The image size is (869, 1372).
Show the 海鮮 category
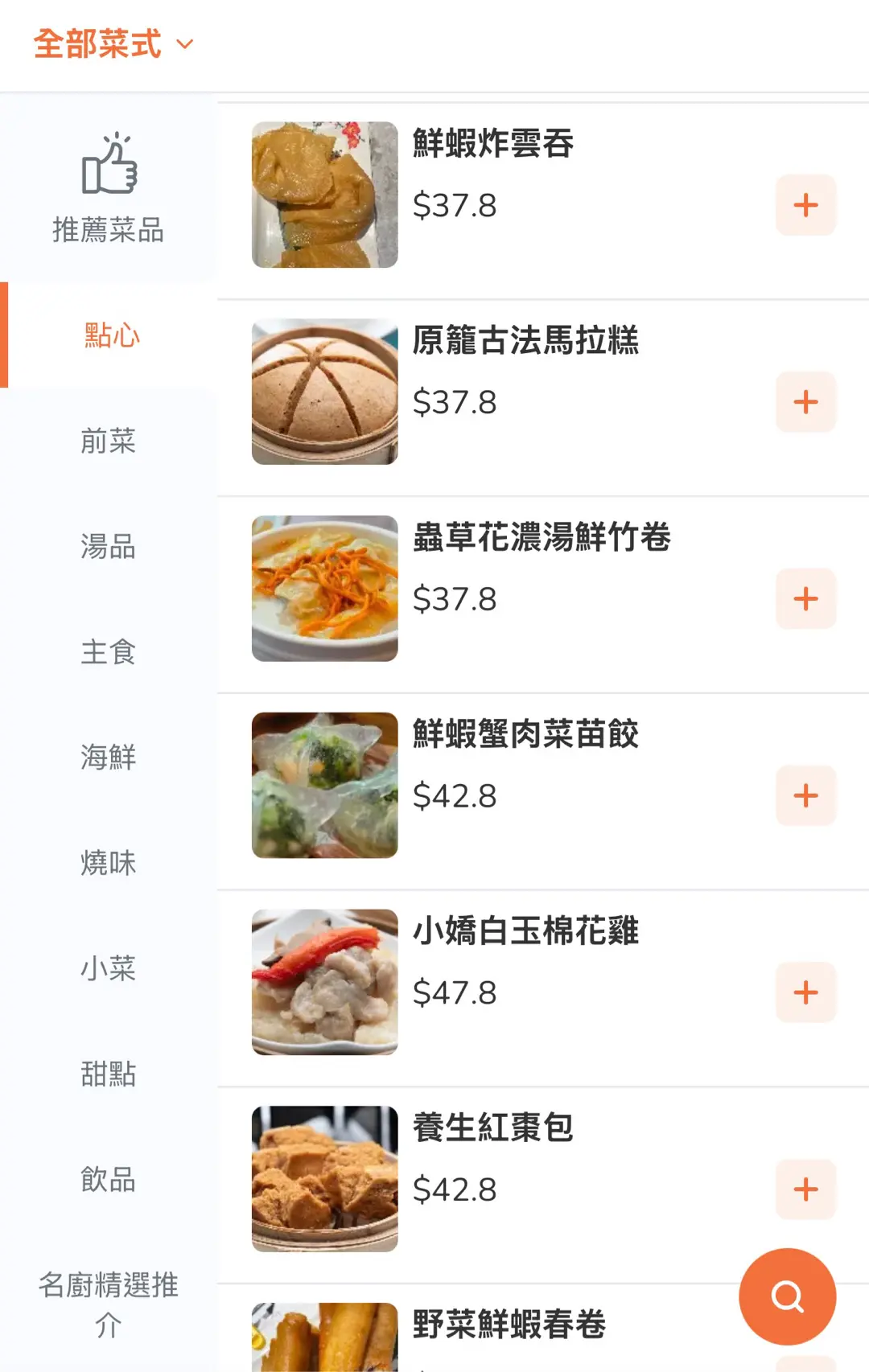tap(109, 757)
